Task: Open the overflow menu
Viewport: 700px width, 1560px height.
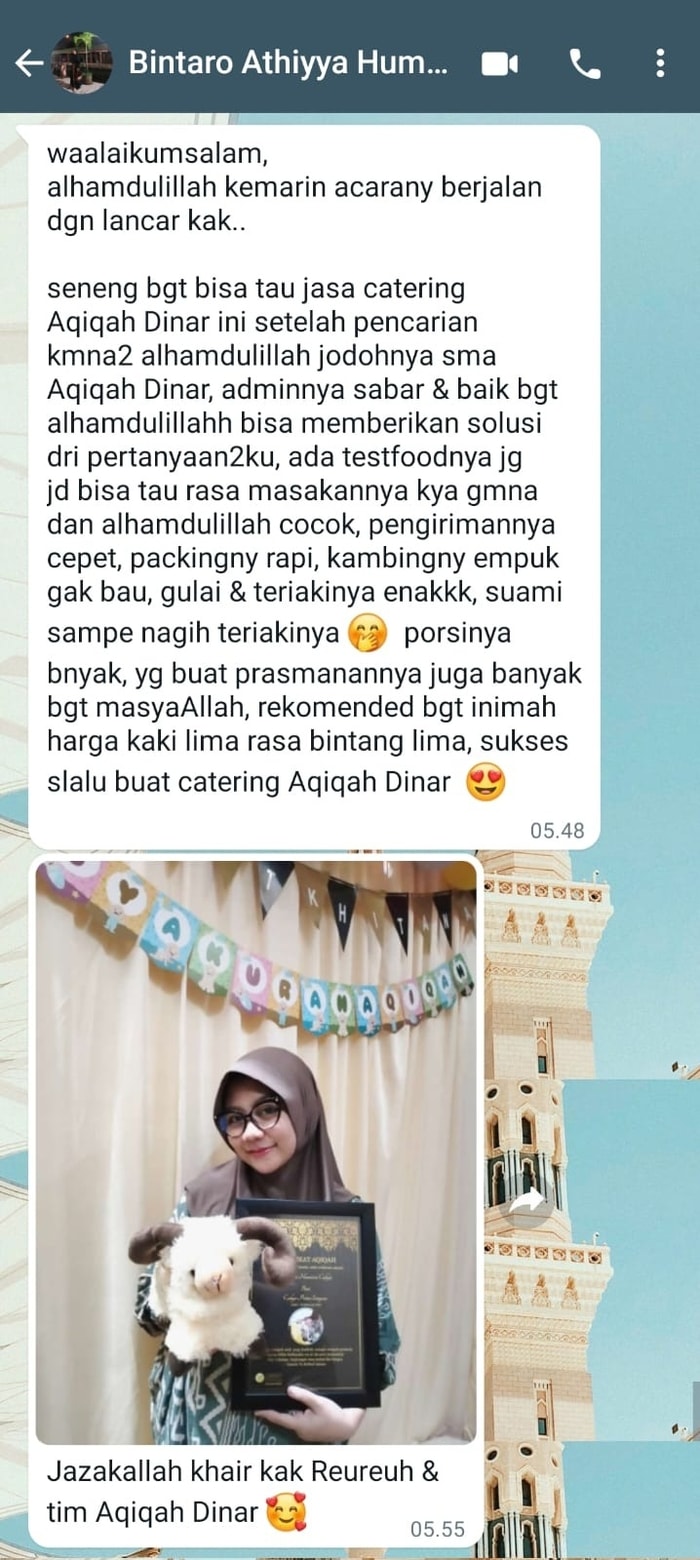Action: (660, 64)
